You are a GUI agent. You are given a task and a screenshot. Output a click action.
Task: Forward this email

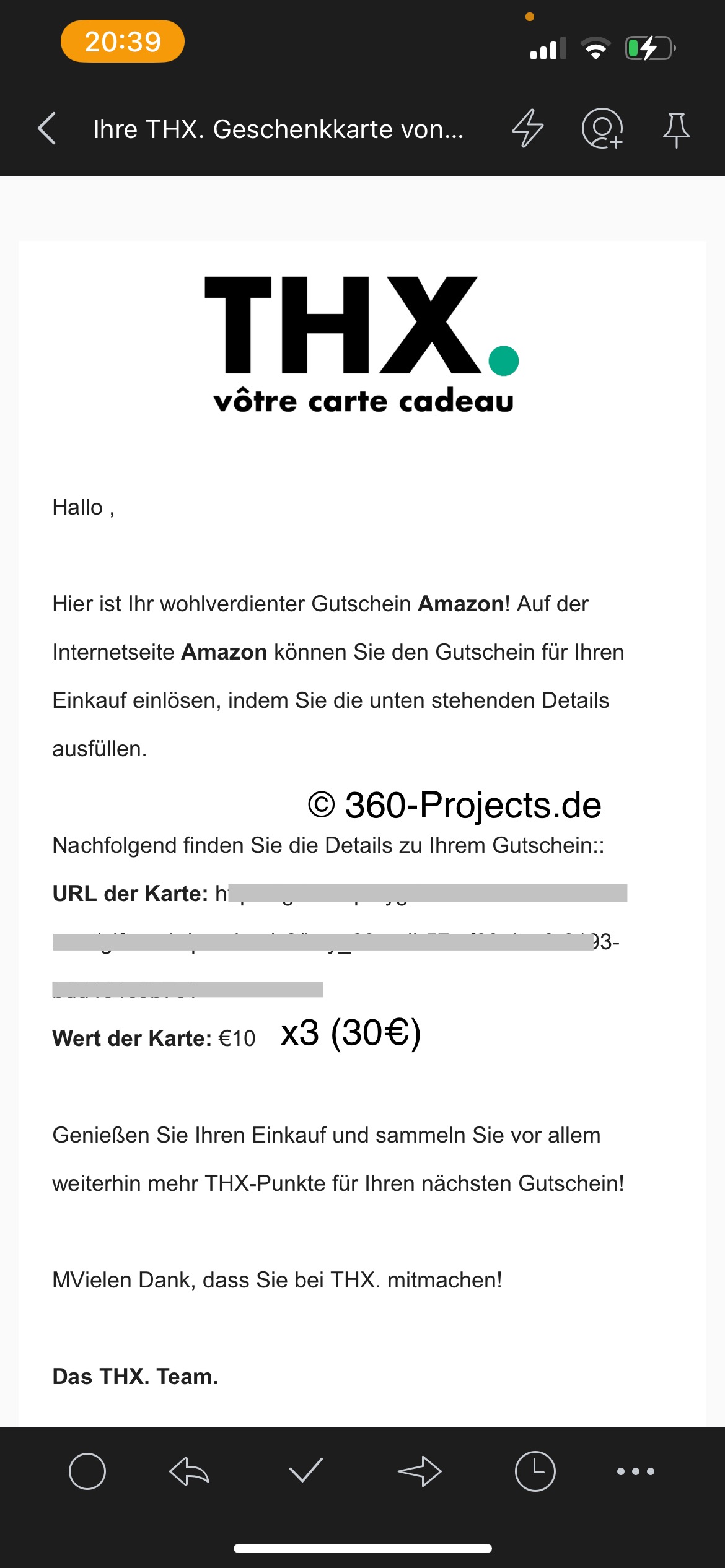click(x=420, y=1471)
